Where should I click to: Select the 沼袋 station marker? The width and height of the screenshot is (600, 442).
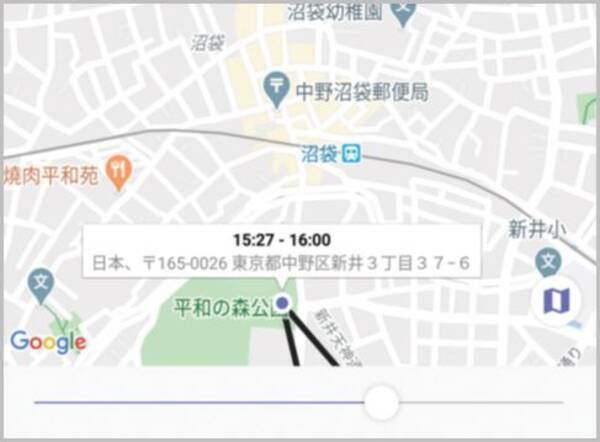[351, 153]
